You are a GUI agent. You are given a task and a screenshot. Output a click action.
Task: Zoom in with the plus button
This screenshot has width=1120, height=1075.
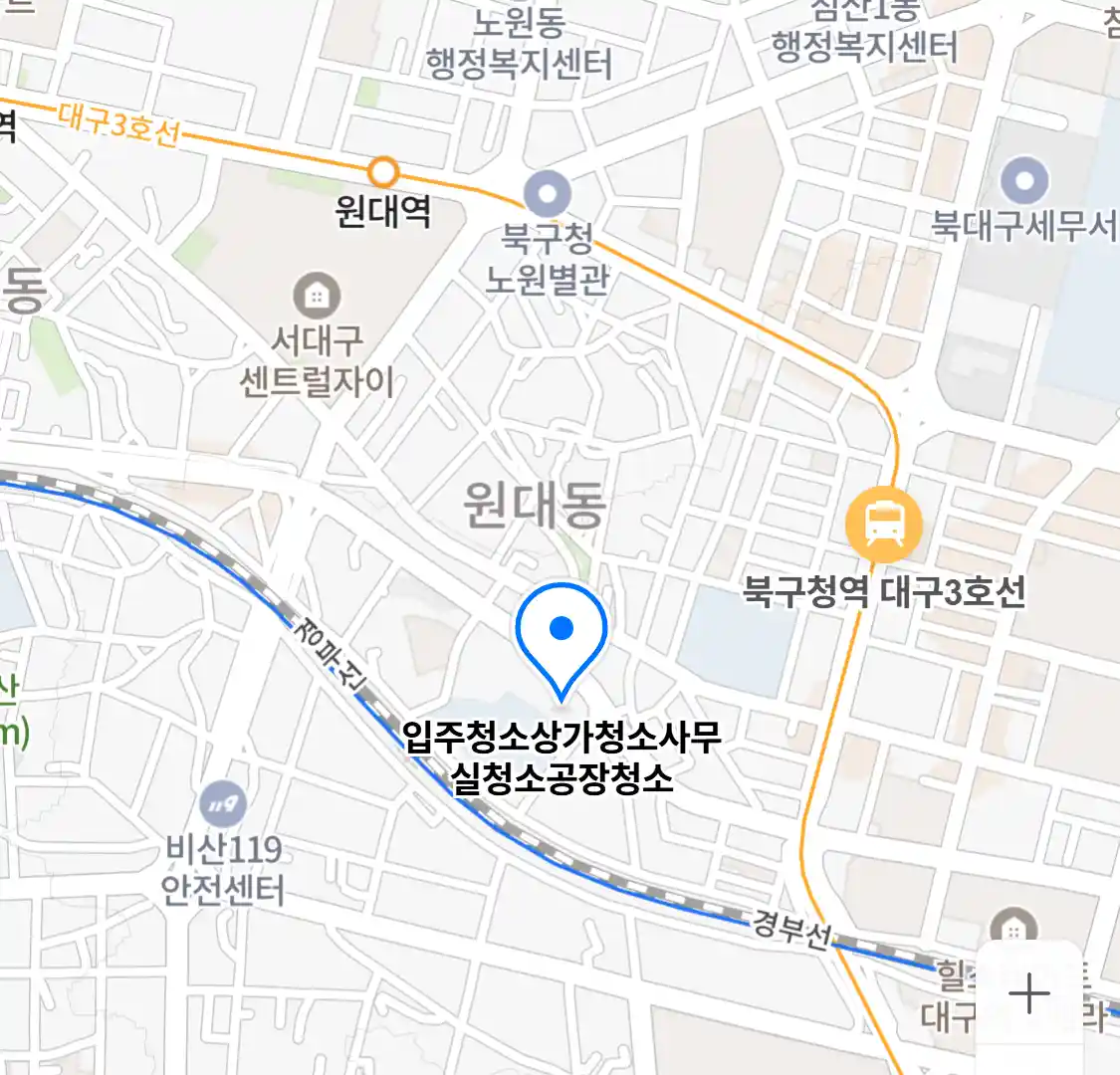pos(1028,993)
